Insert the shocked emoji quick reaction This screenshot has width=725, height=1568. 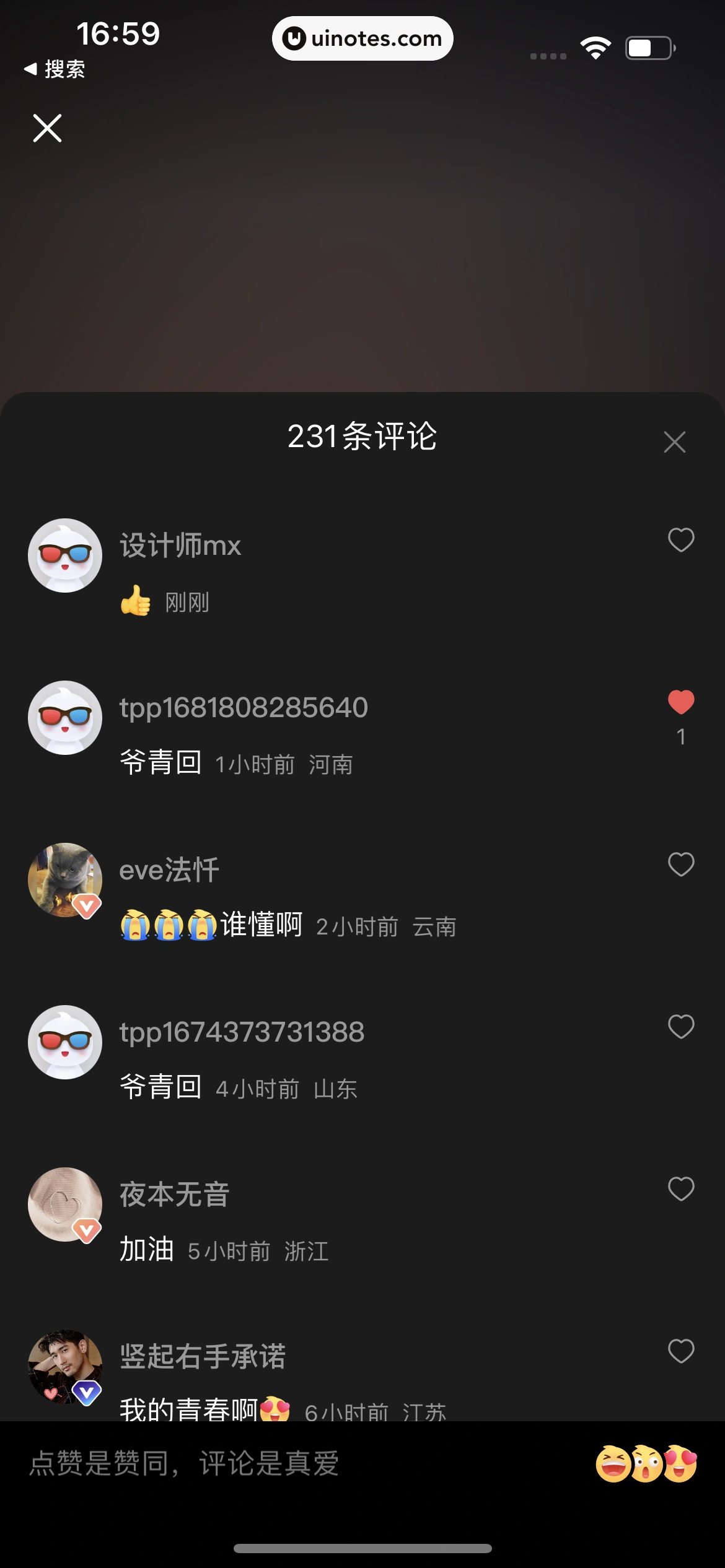click(646, 1464)
